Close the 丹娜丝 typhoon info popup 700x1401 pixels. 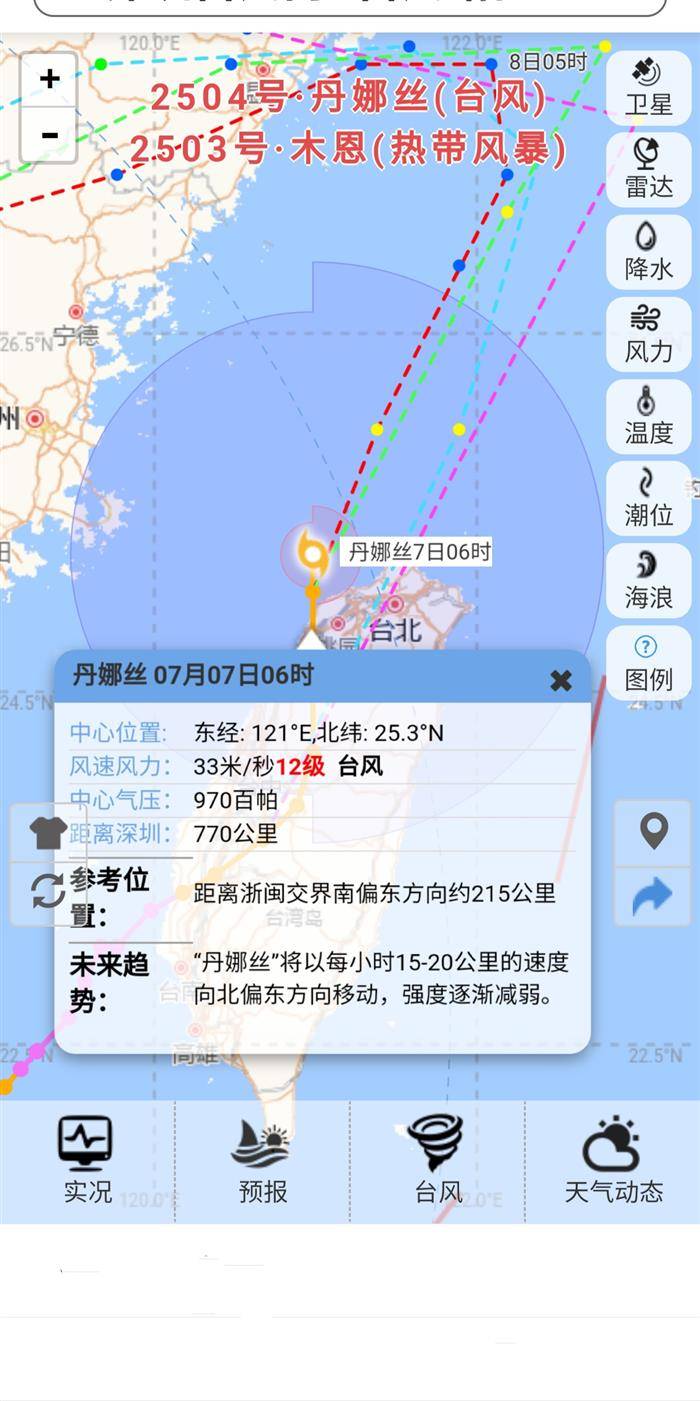point(561,681)
